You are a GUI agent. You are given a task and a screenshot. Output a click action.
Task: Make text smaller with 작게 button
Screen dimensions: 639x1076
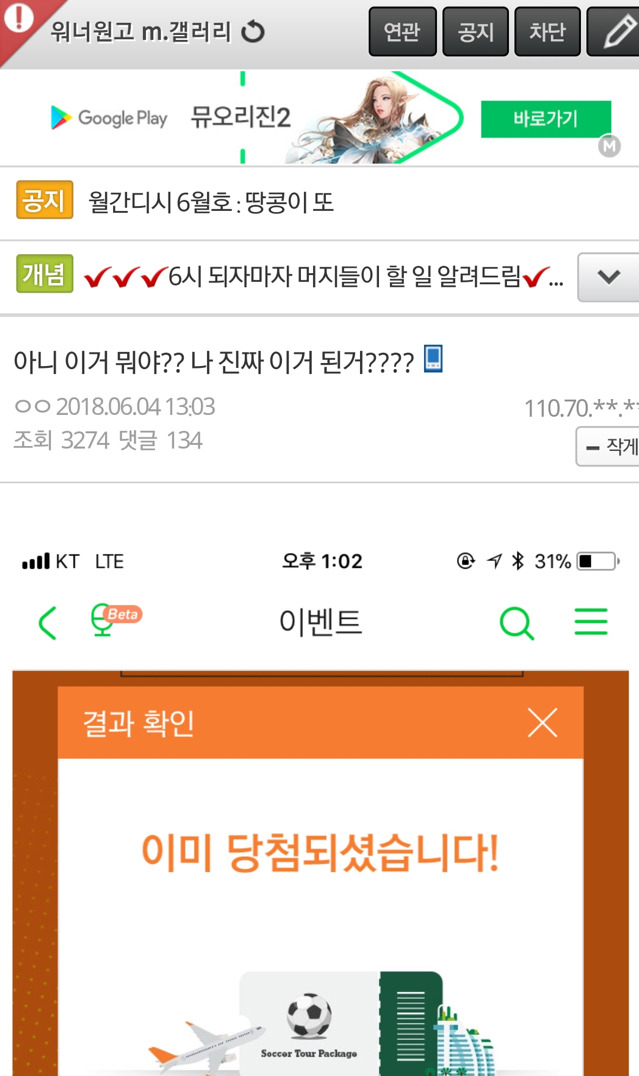pyautogui.click(x=610, y=447)
